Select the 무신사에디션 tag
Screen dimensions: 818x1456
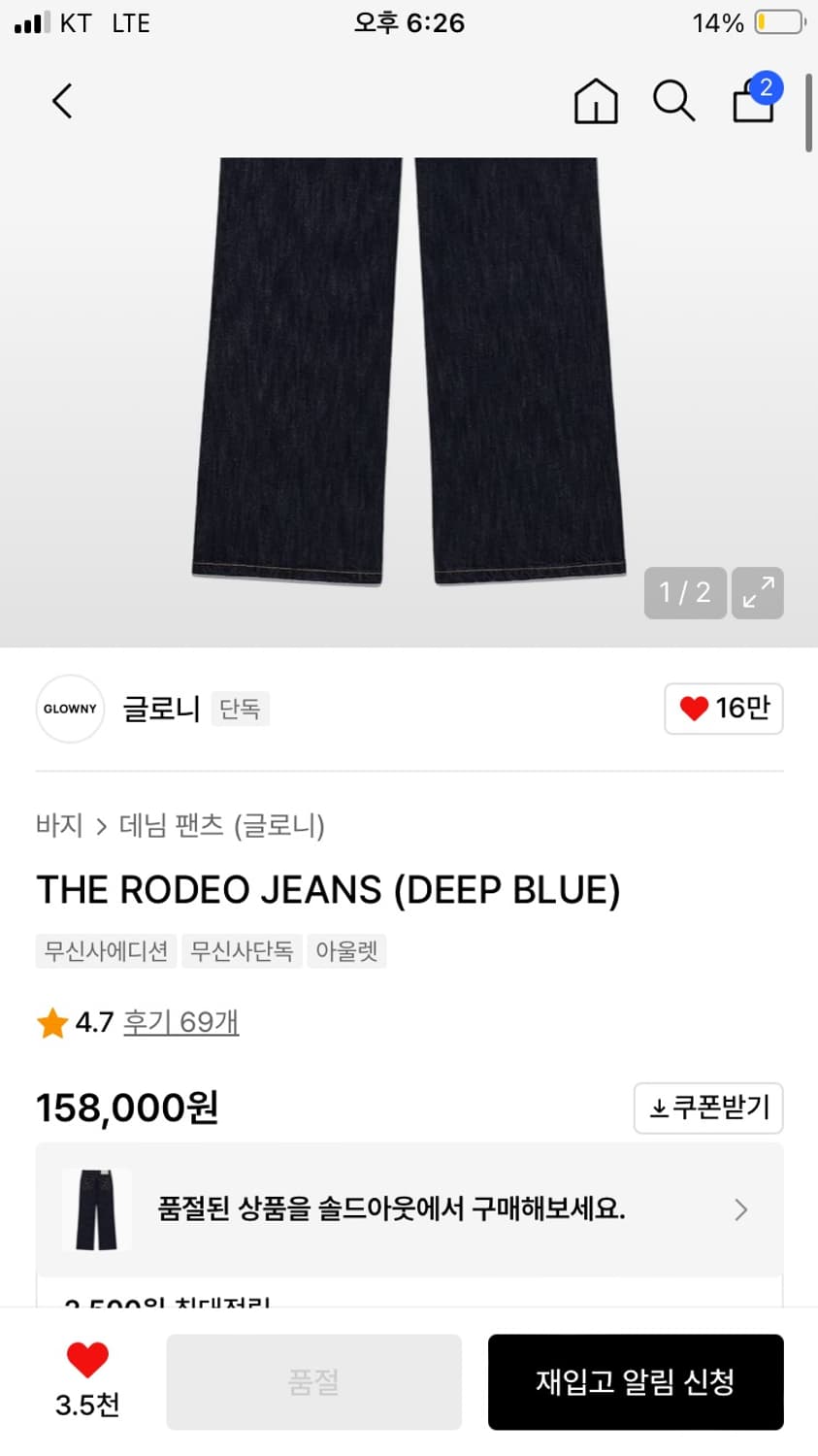pos(105,951)
